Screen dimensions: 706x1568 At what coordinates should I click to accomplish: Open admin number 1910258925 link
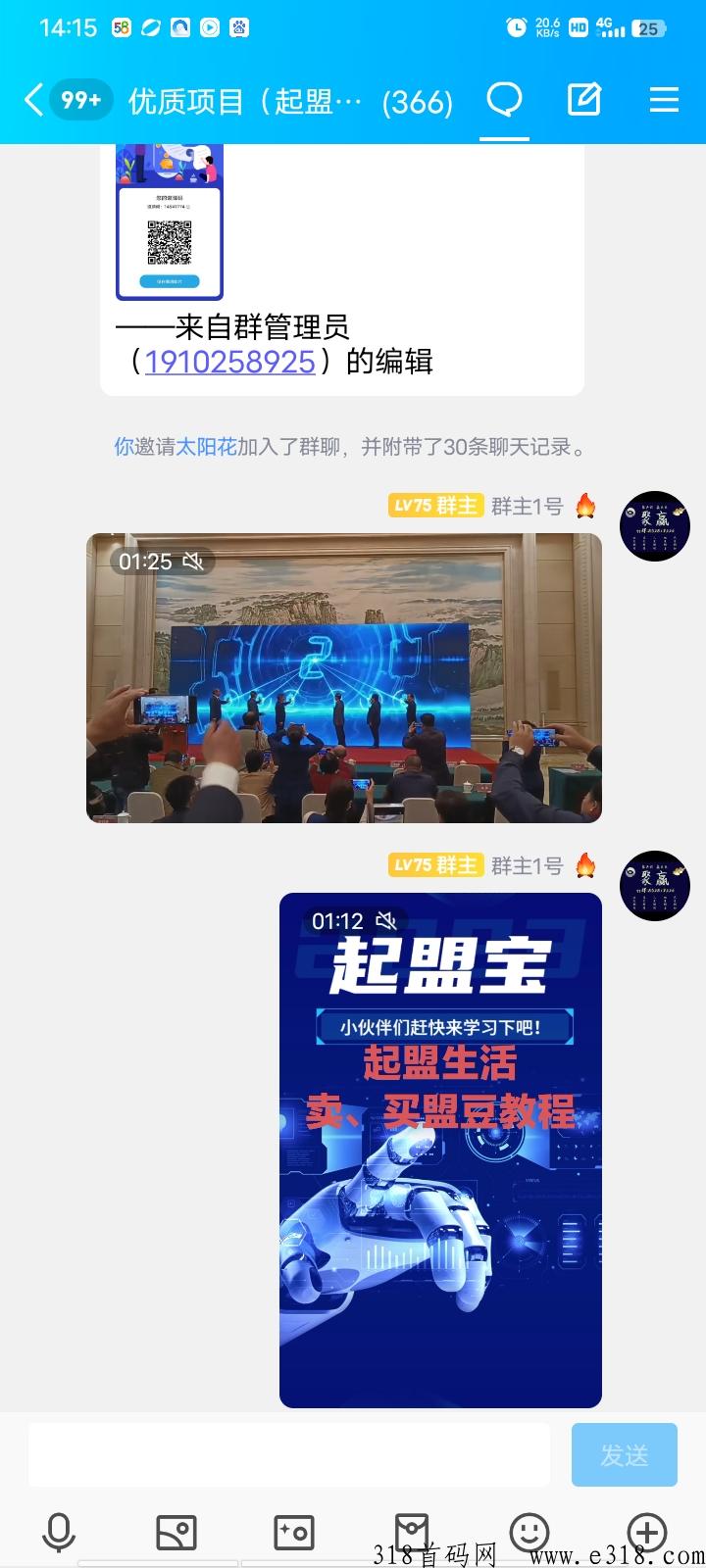229,362
